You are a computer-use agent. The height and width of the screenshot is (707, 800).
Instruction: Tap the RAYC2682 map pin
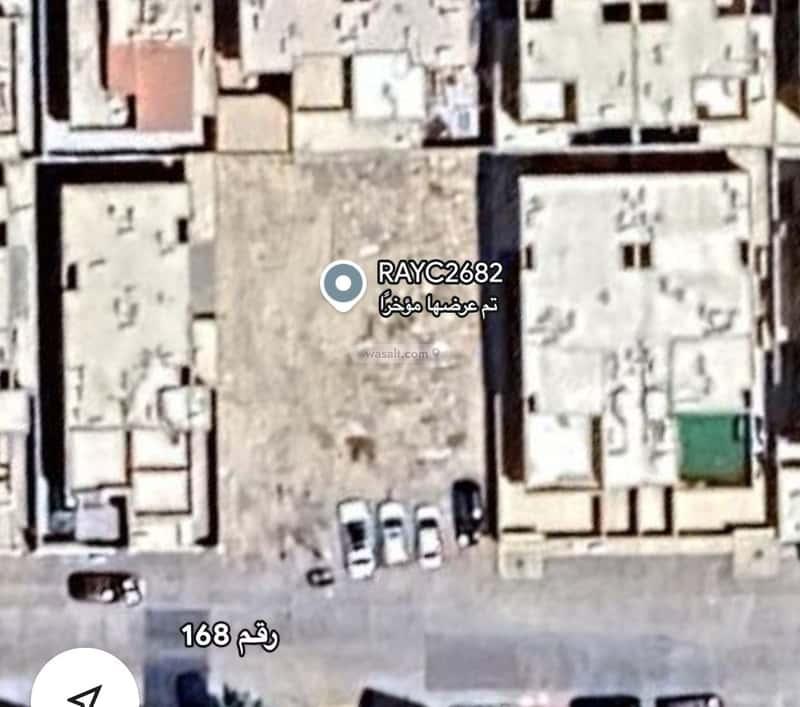point(343,285)
